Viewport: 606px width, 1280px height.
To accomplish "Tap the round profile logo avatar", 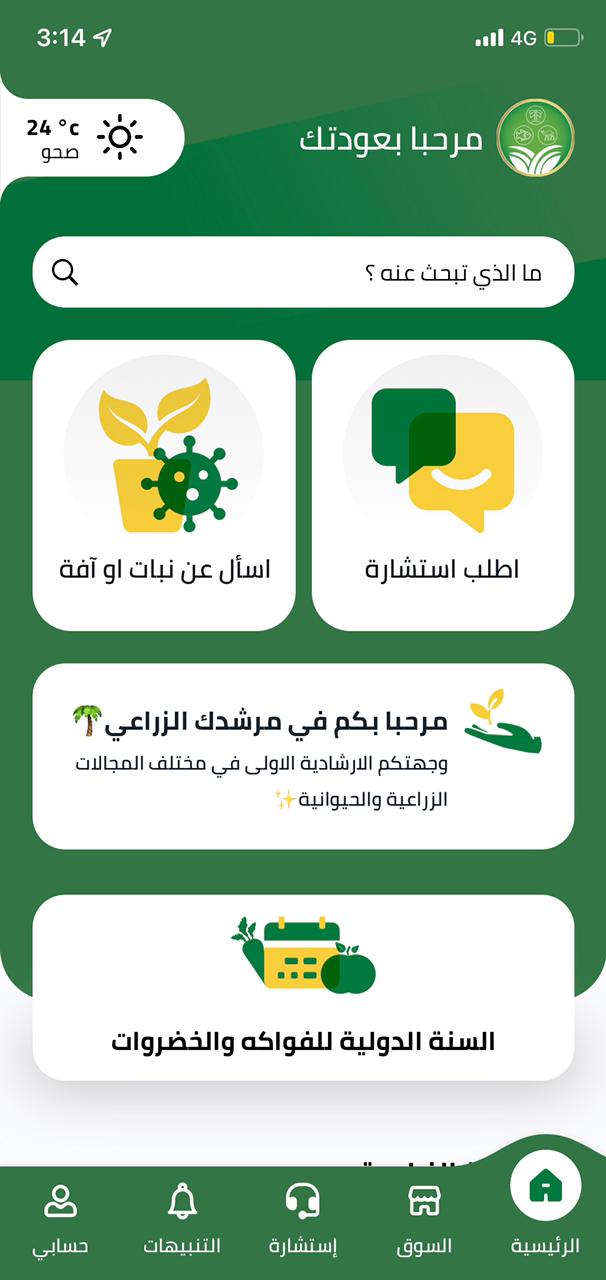I will [535, 138].
